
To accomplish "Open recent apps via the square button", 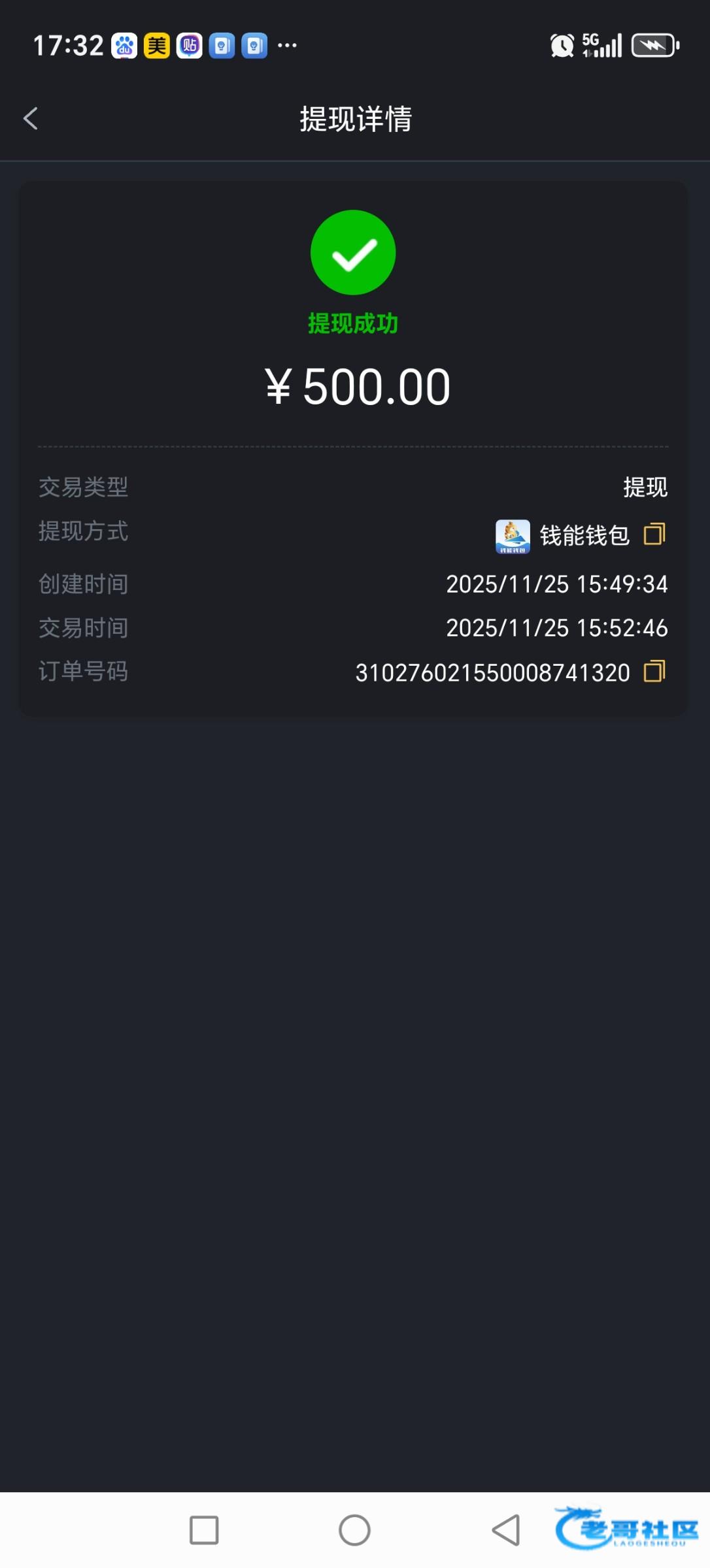I will [204, 1530].
